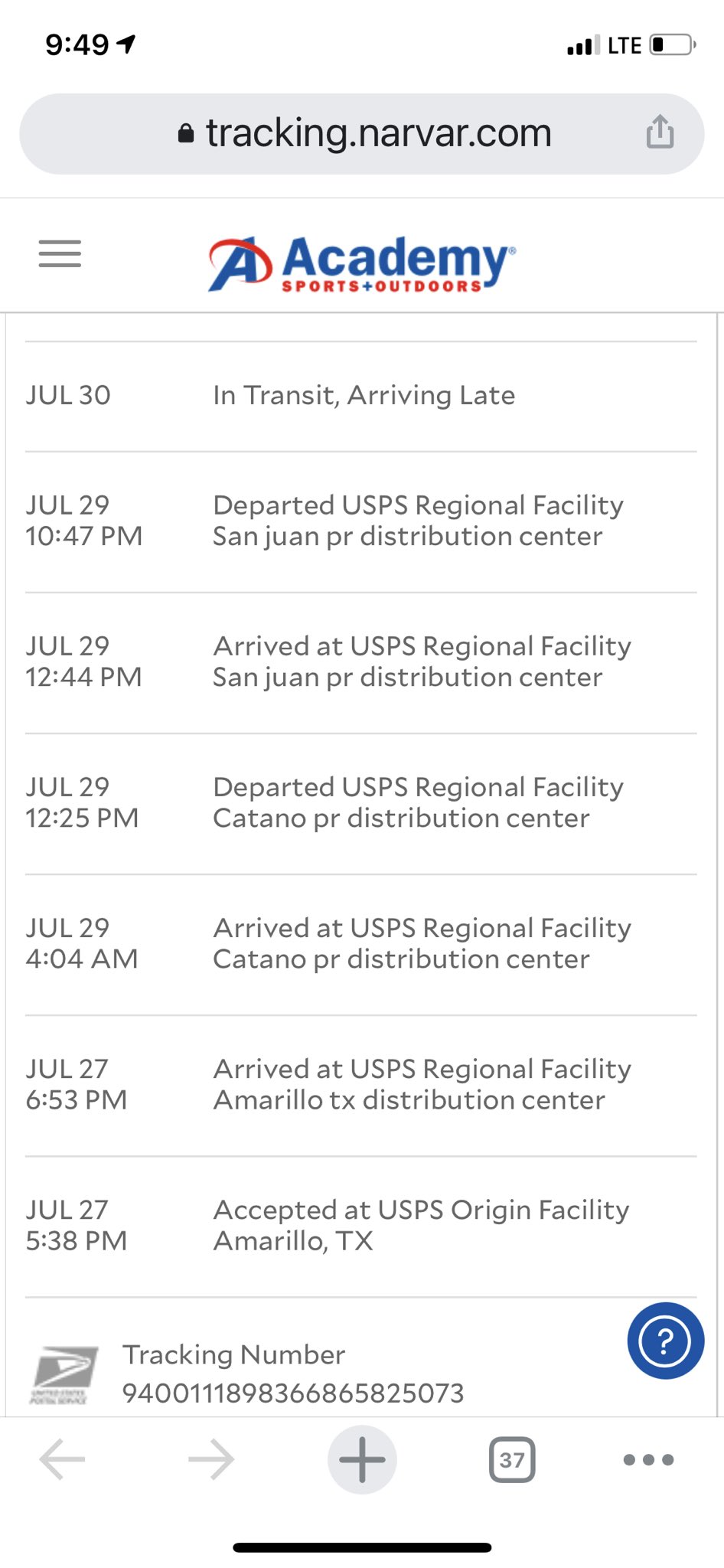Open the browser's three-dot menu
Screen dimensions: 724x1568
coord(648,1459)
